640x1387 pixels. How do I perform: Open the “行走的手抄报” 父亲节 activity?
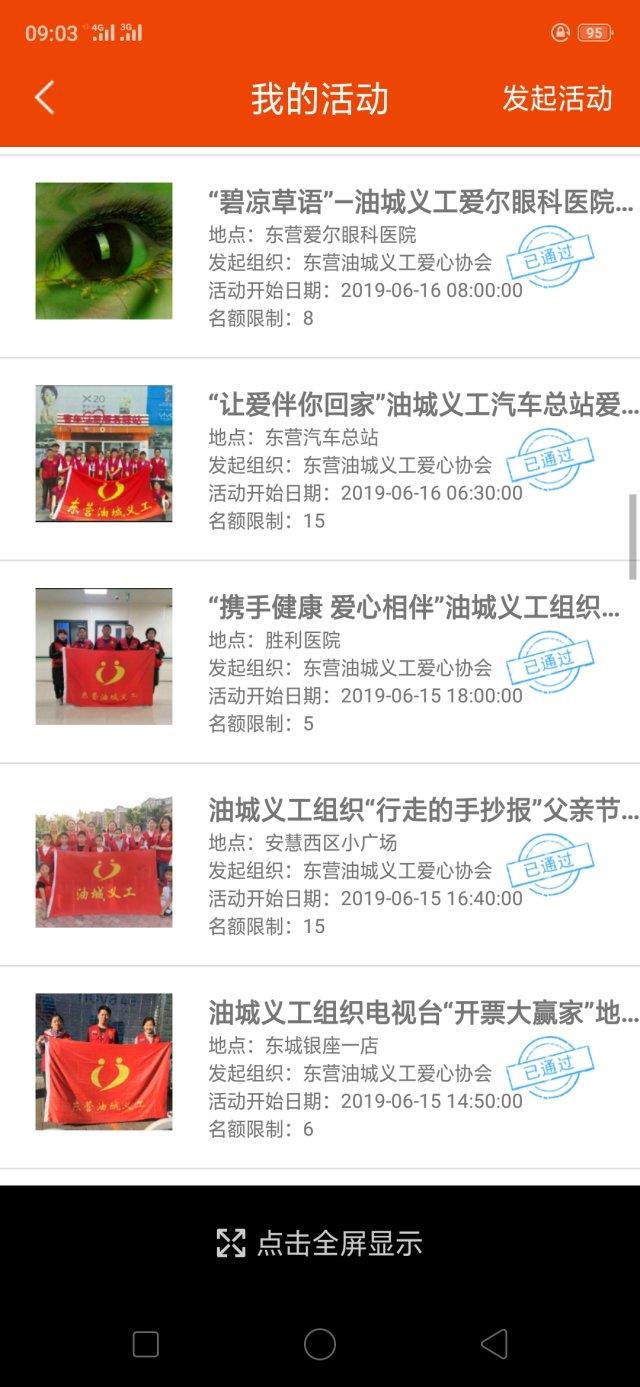[320, 865]
